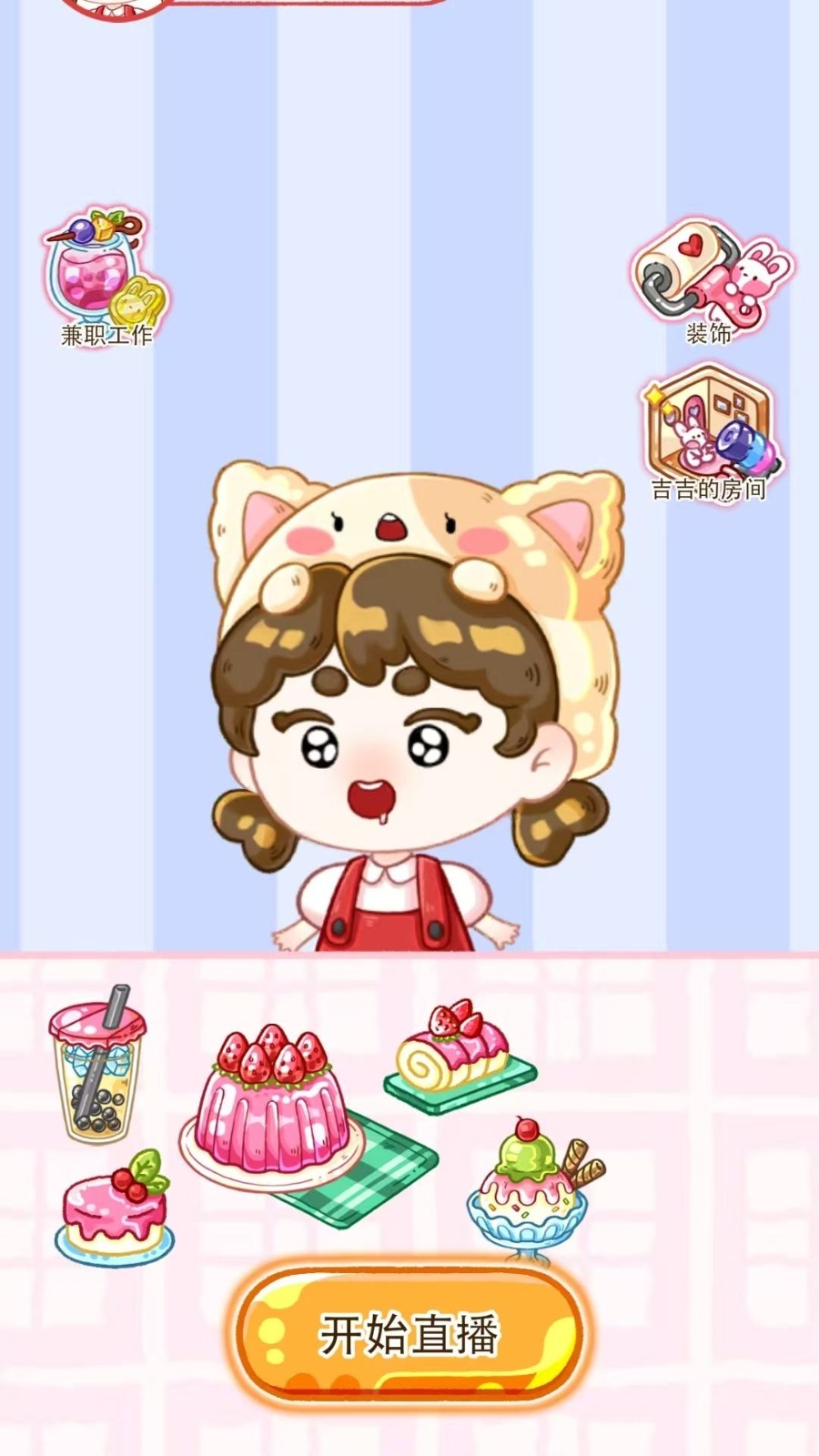Open the 装饰 decoration menu
The image size is (819, 1456).
(x=709, y=279)
